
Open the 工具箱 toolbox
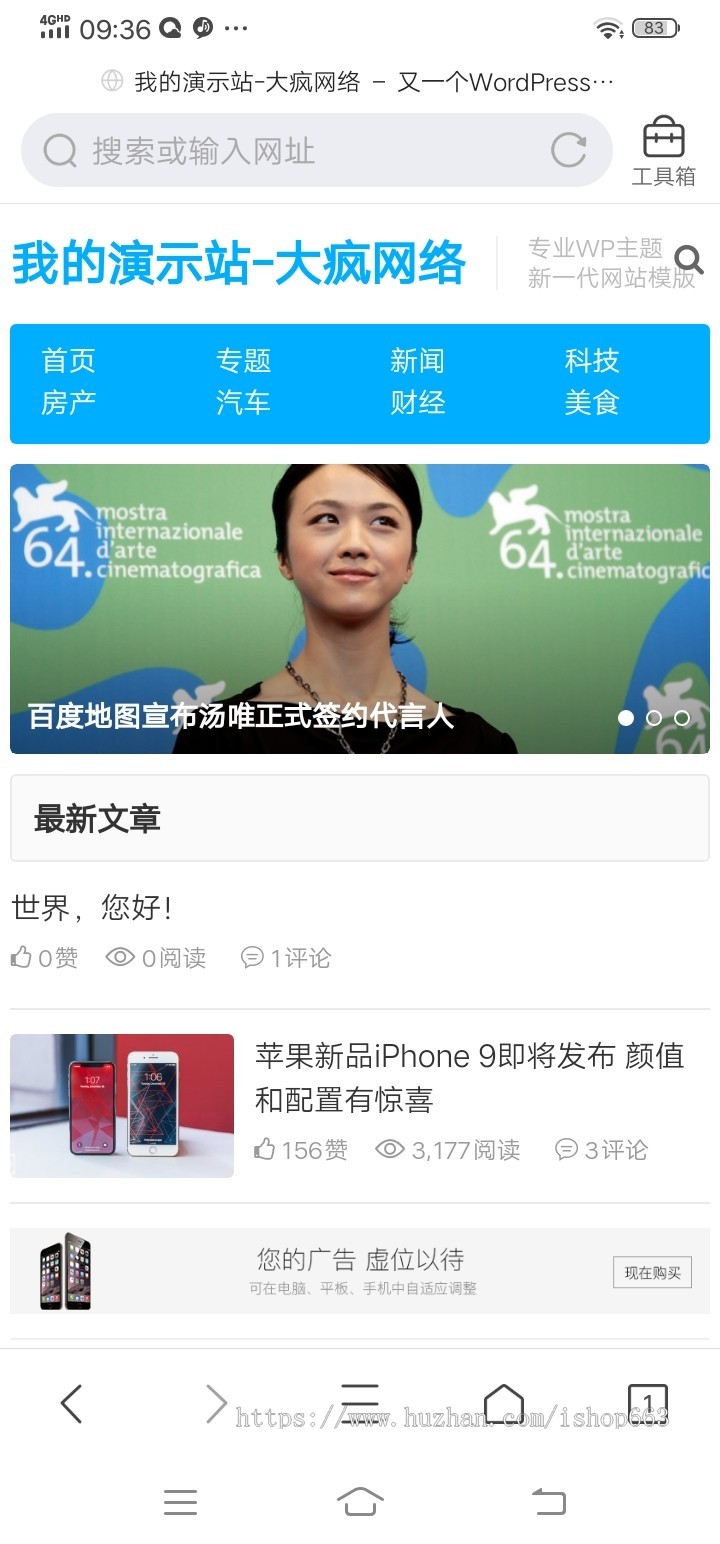[x=663, y=151]
